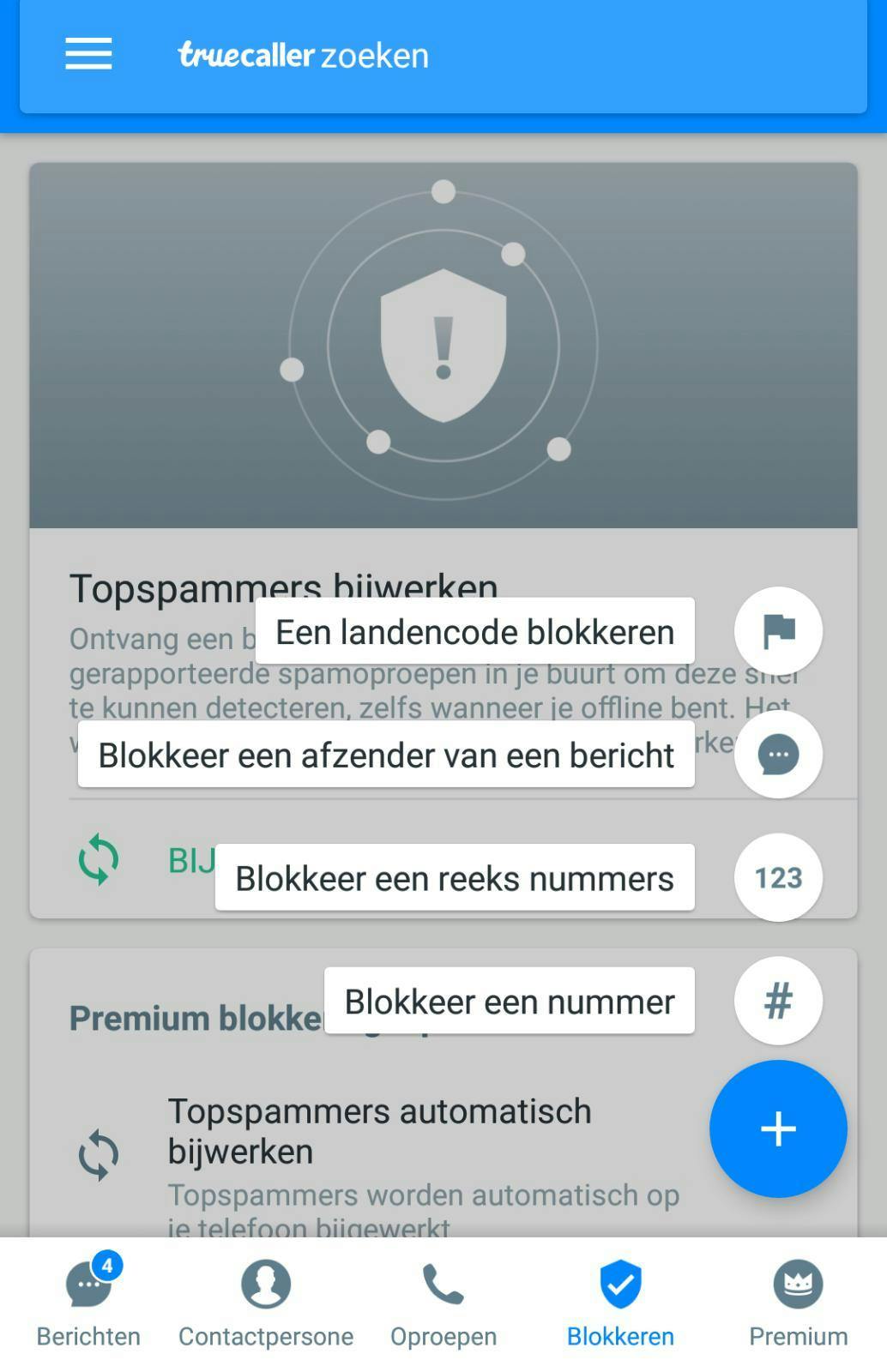887x1372 pixels.
Task: Select Blokkeer een nummer option
Action: coord(508,1000)
